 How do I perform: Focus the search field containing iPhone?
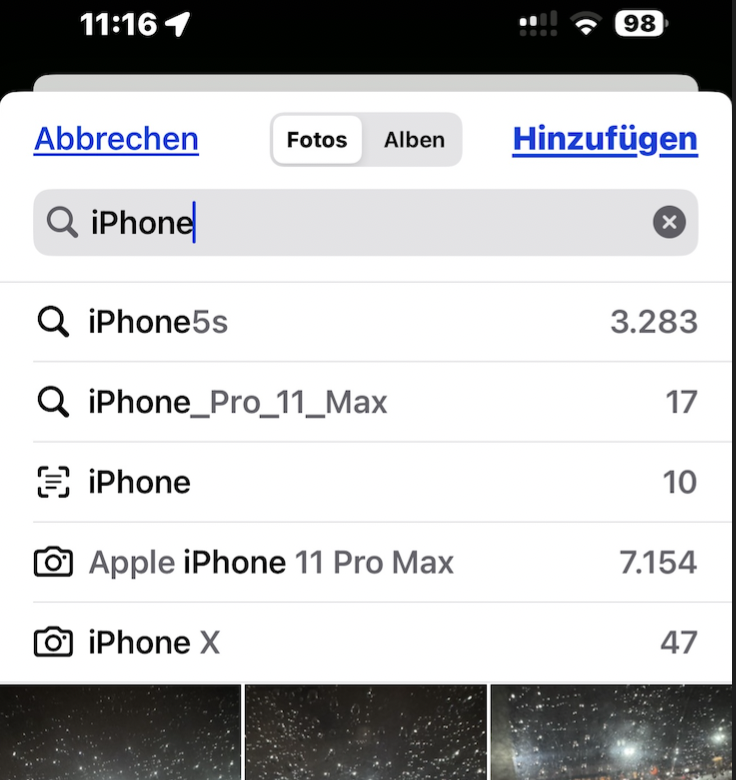tap(360, 222)
